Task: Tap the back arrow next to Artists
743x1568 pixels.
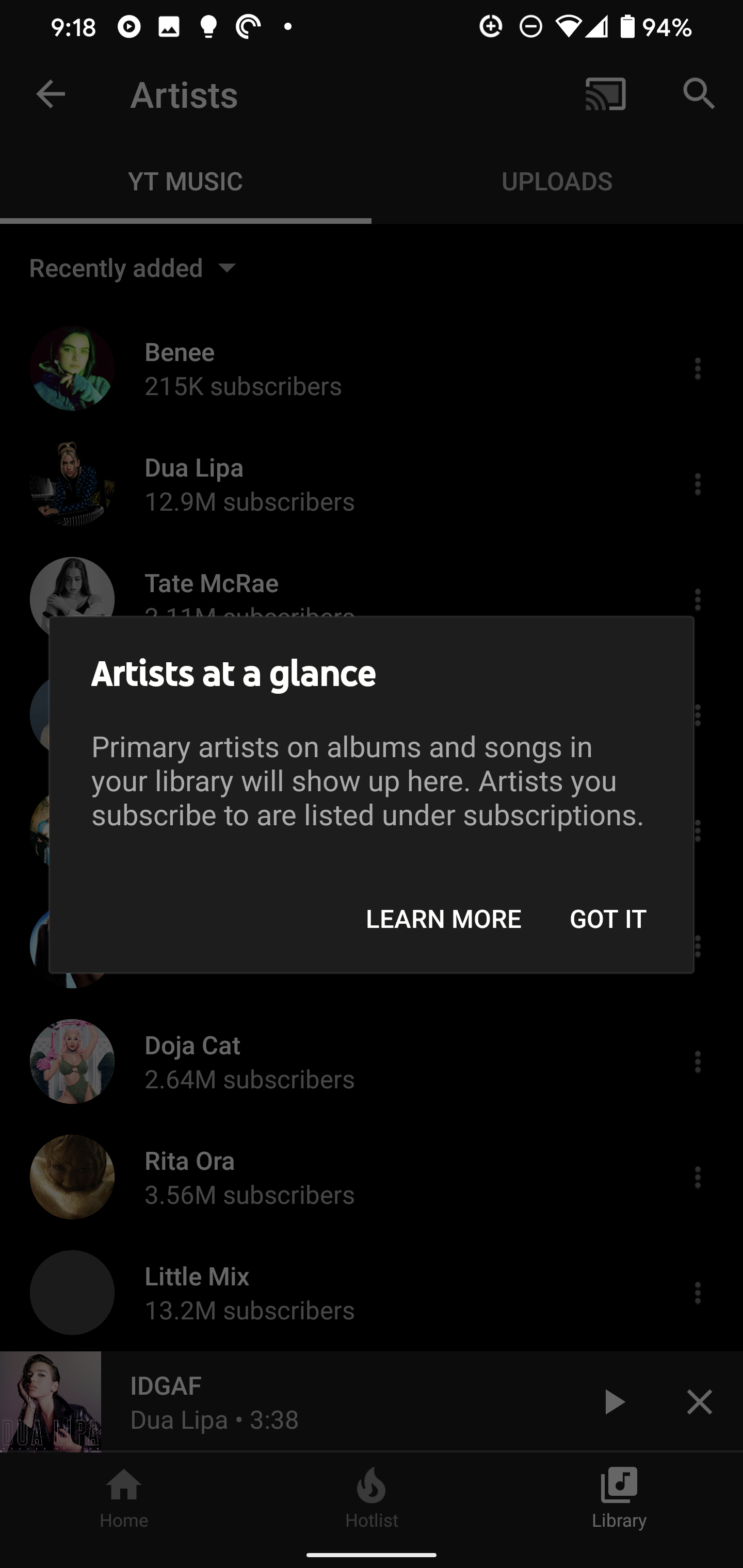Action: click(x=51, y=94)
